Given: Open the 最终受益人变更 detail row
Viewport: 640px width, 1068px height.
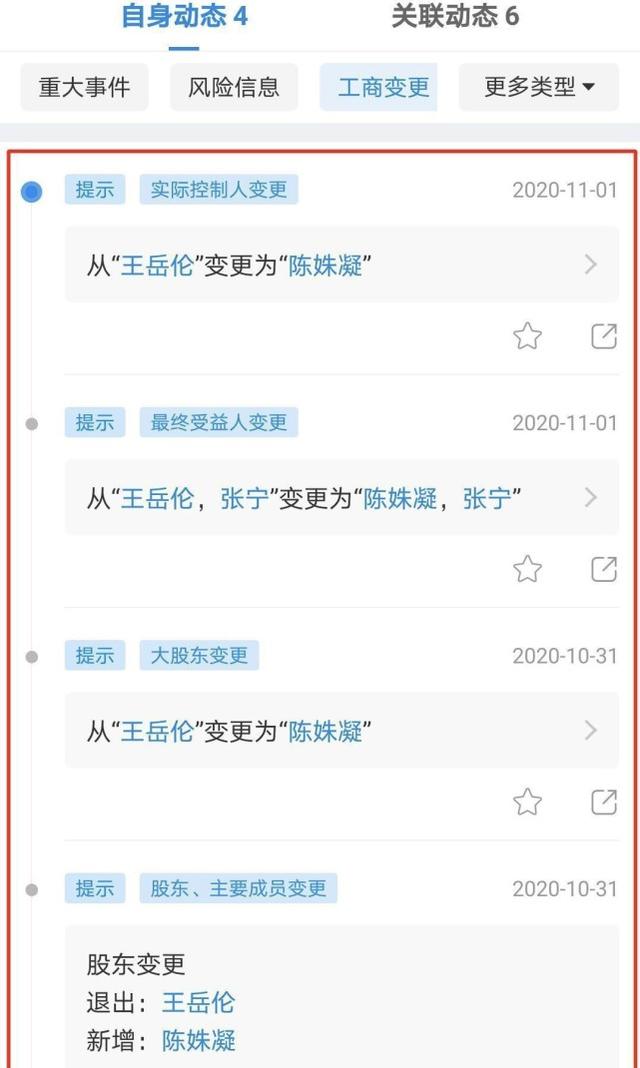Looking at the screenshot, I should point(342,497).
